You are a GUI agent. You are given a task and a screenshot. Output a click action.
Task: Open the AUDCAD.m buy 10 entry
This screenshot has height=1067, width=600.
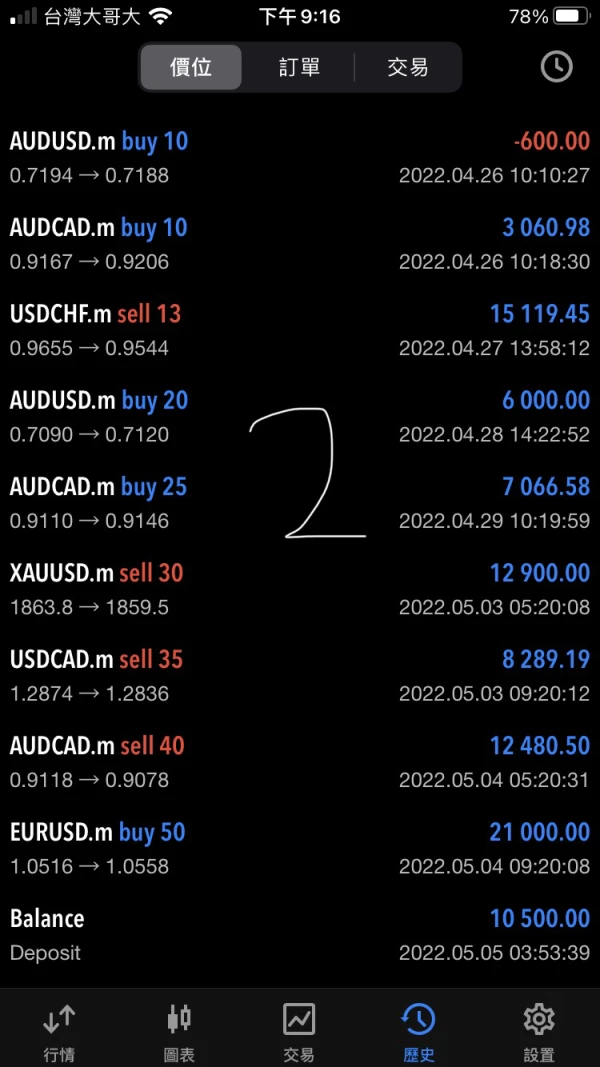click(x=300, y=244)
